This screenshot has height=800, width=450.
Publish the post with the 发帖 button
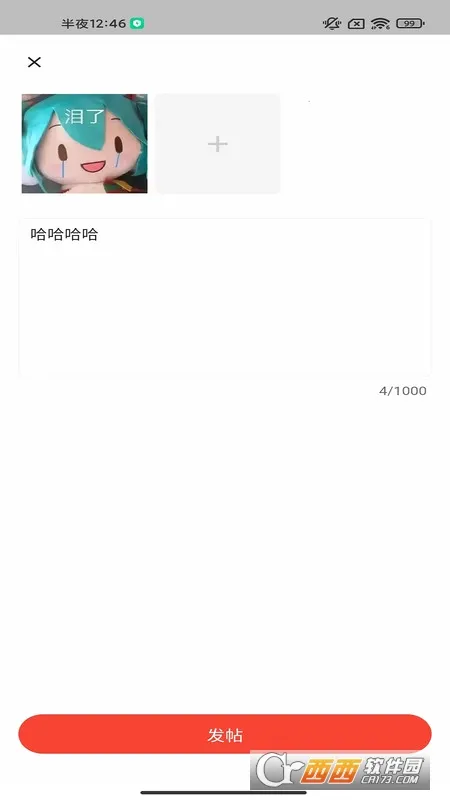tap(225, 734)
